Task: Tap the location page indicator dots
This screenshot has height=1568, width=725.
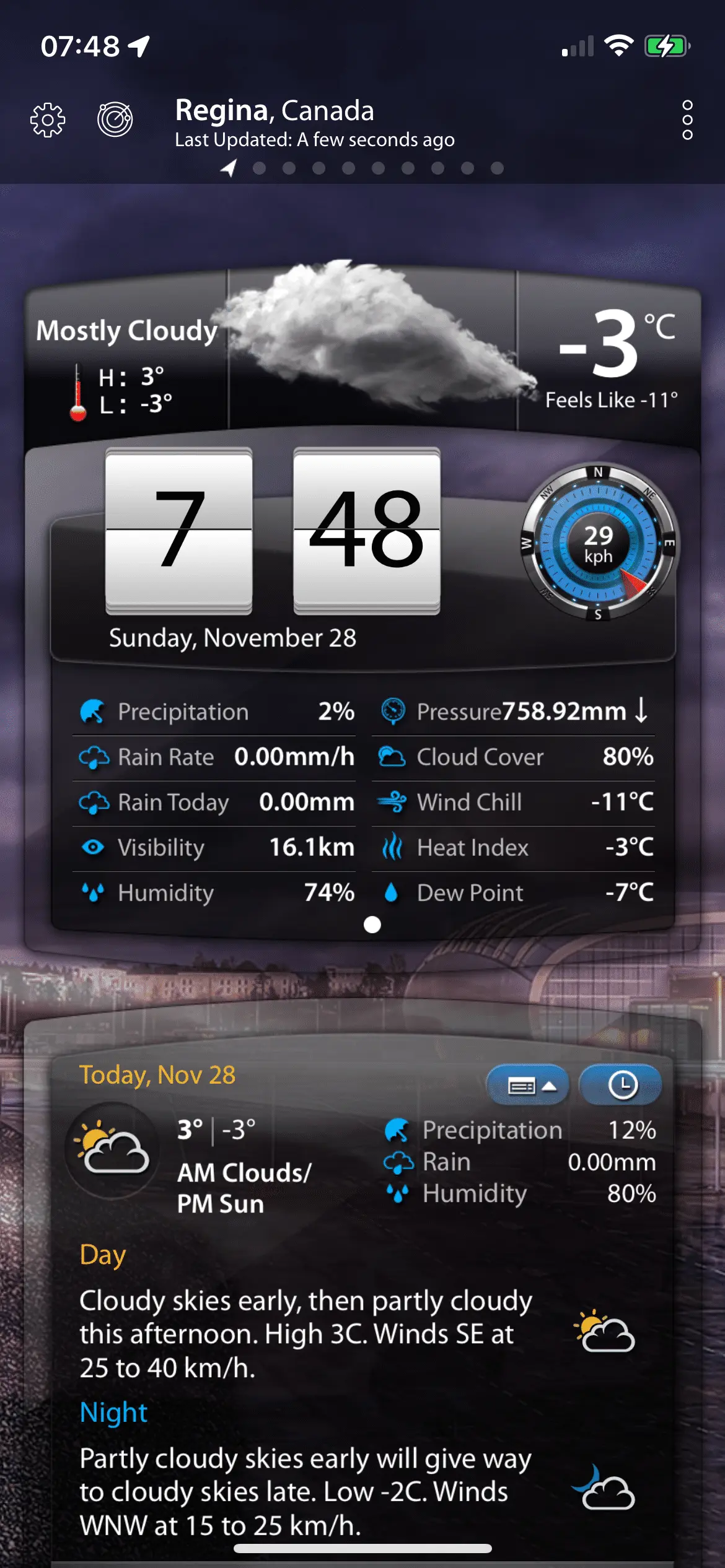Action: pyautogui.click(x=362, y=168)
